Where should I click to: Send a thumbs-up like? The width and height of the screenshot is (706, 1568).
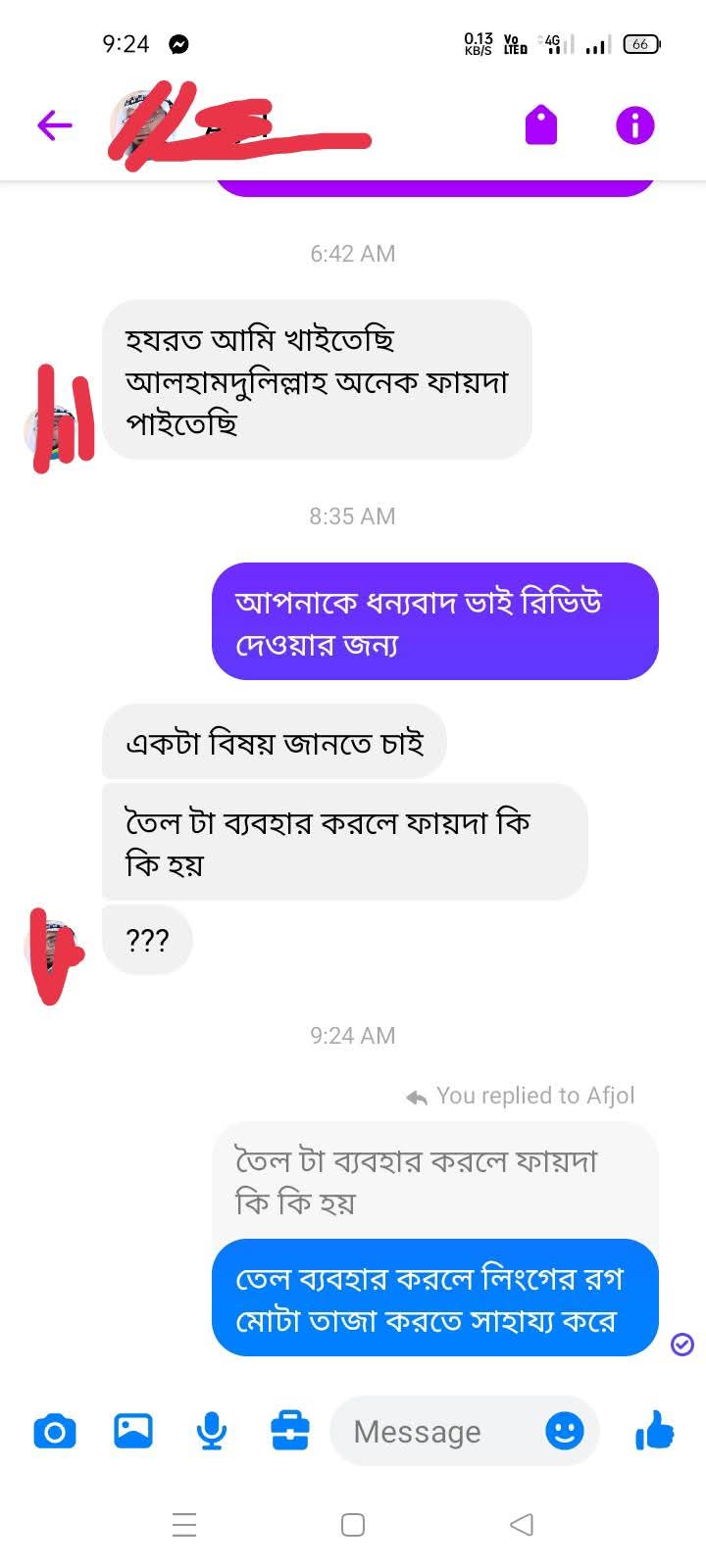(654, 1432)
